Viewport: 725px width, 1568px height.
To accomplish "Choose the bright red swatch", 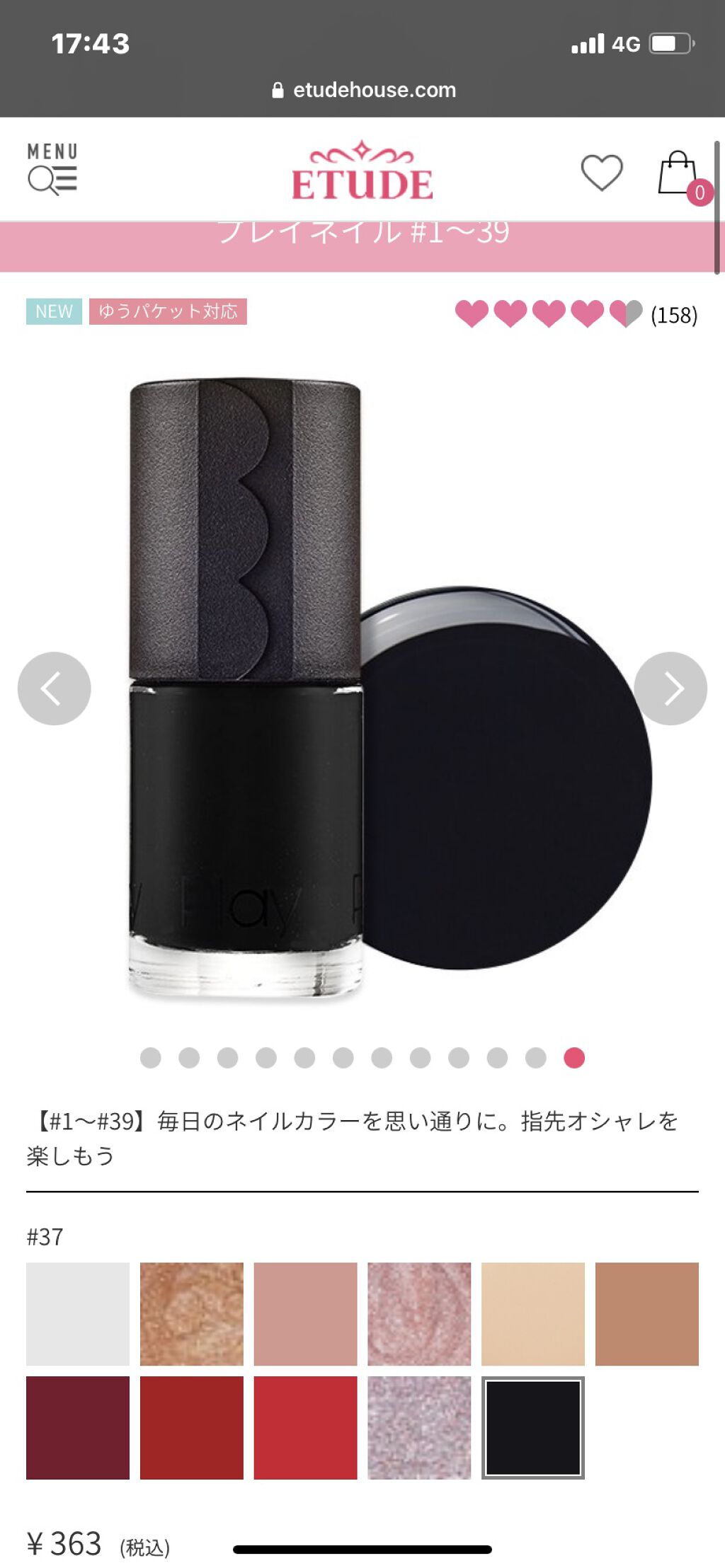I will (305, 1427).
